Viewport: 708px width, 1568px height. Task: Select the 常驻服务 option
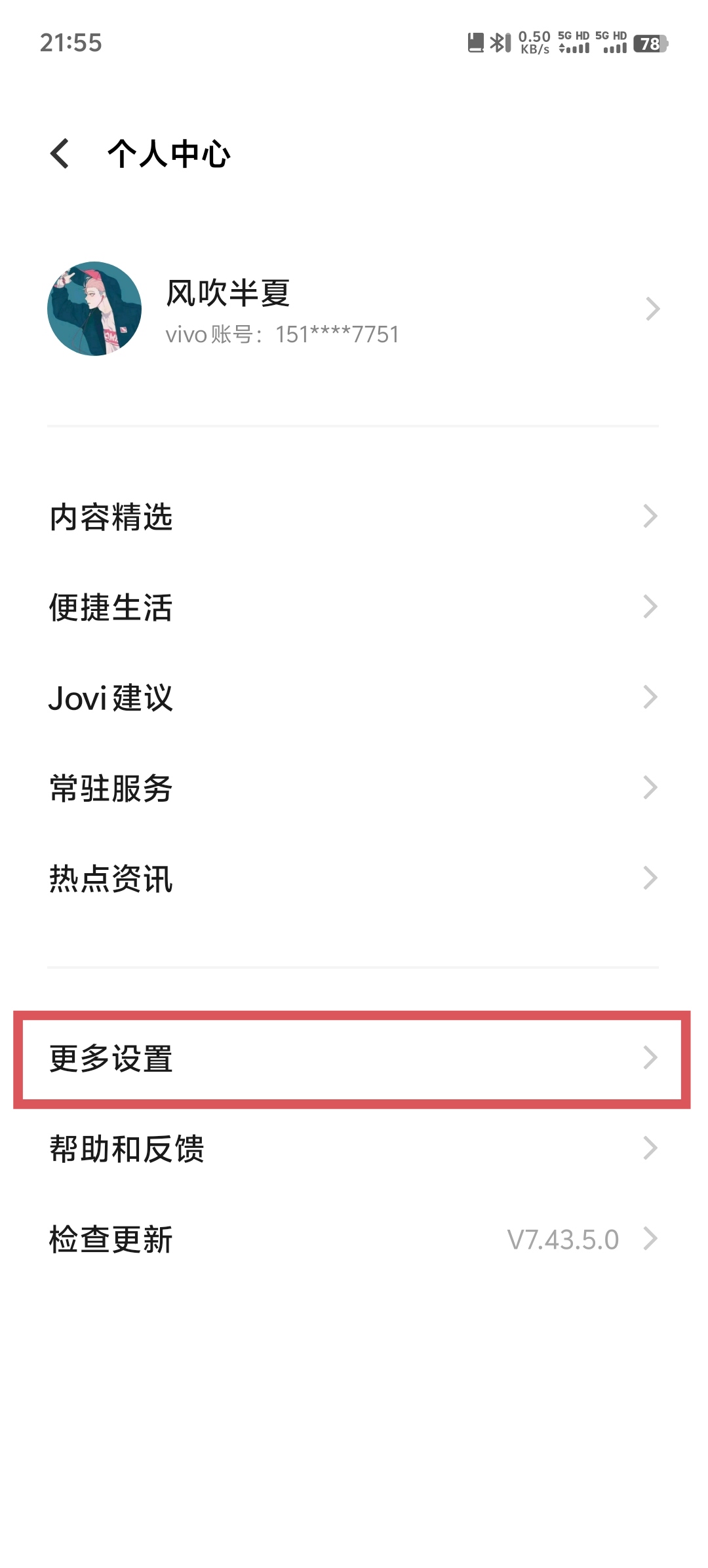(354, 788)
